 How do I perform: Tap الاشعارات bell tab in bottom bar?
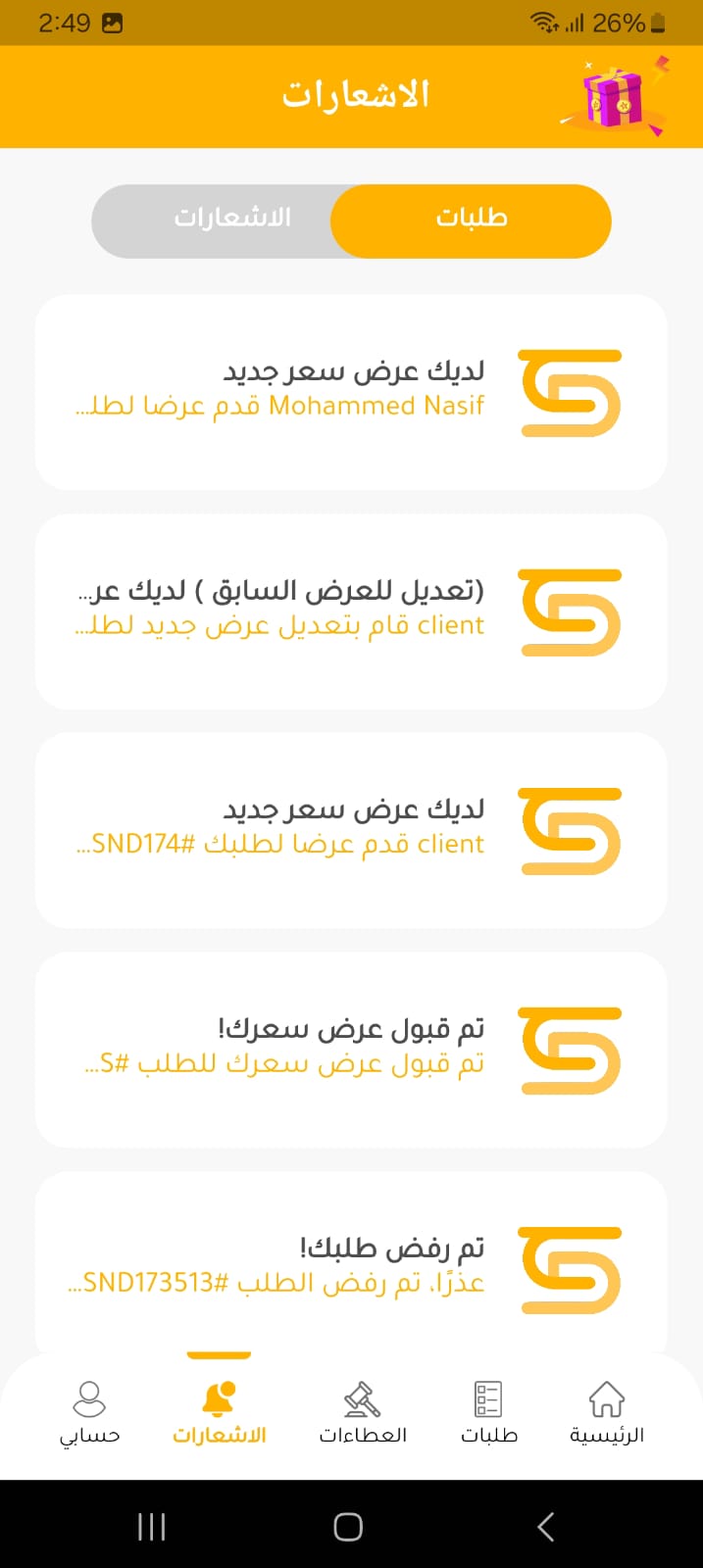tap(220, 1413)
